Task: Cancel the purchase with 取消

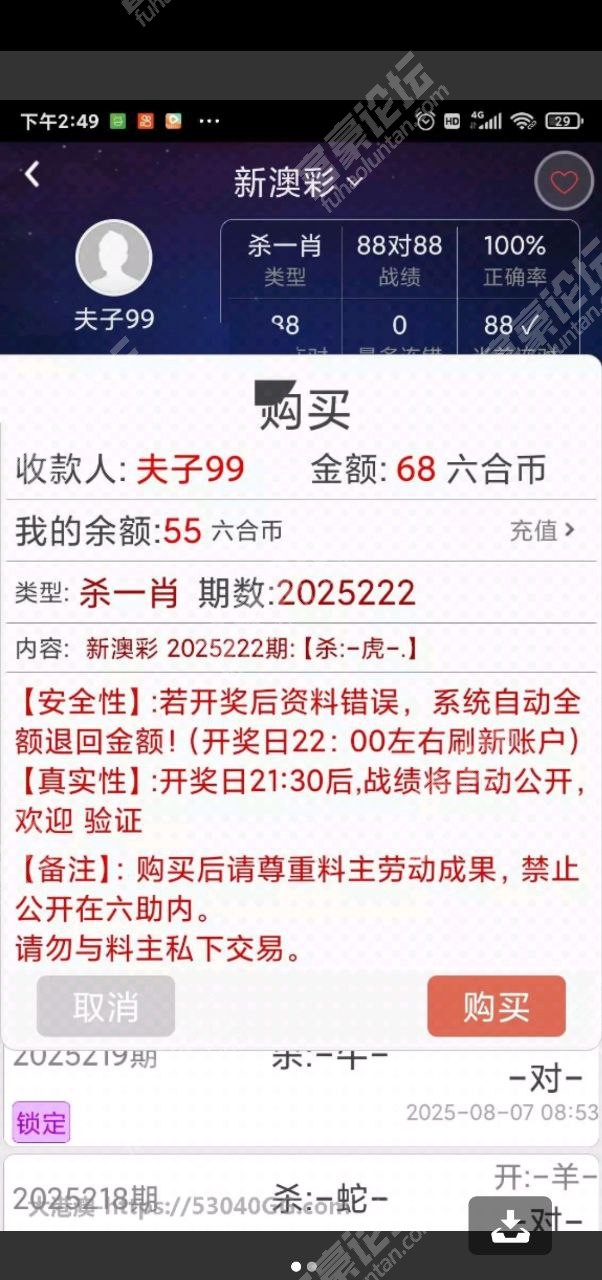Action: 105,1006
